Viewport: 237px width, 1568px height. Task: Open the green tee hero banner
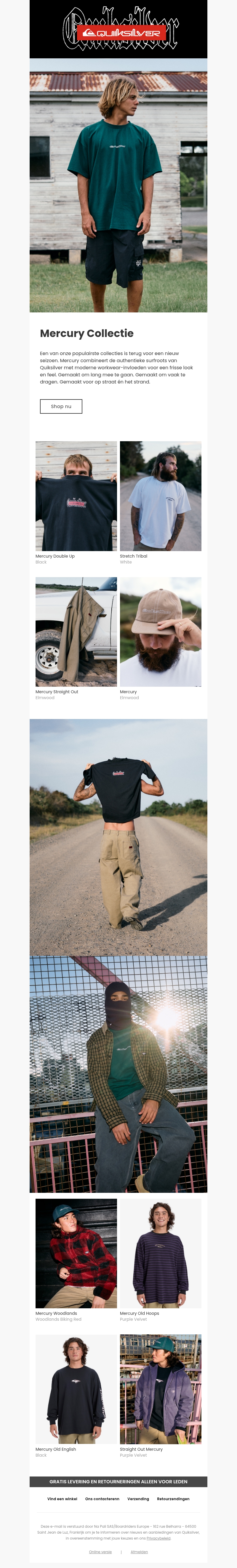click(118, 186)
